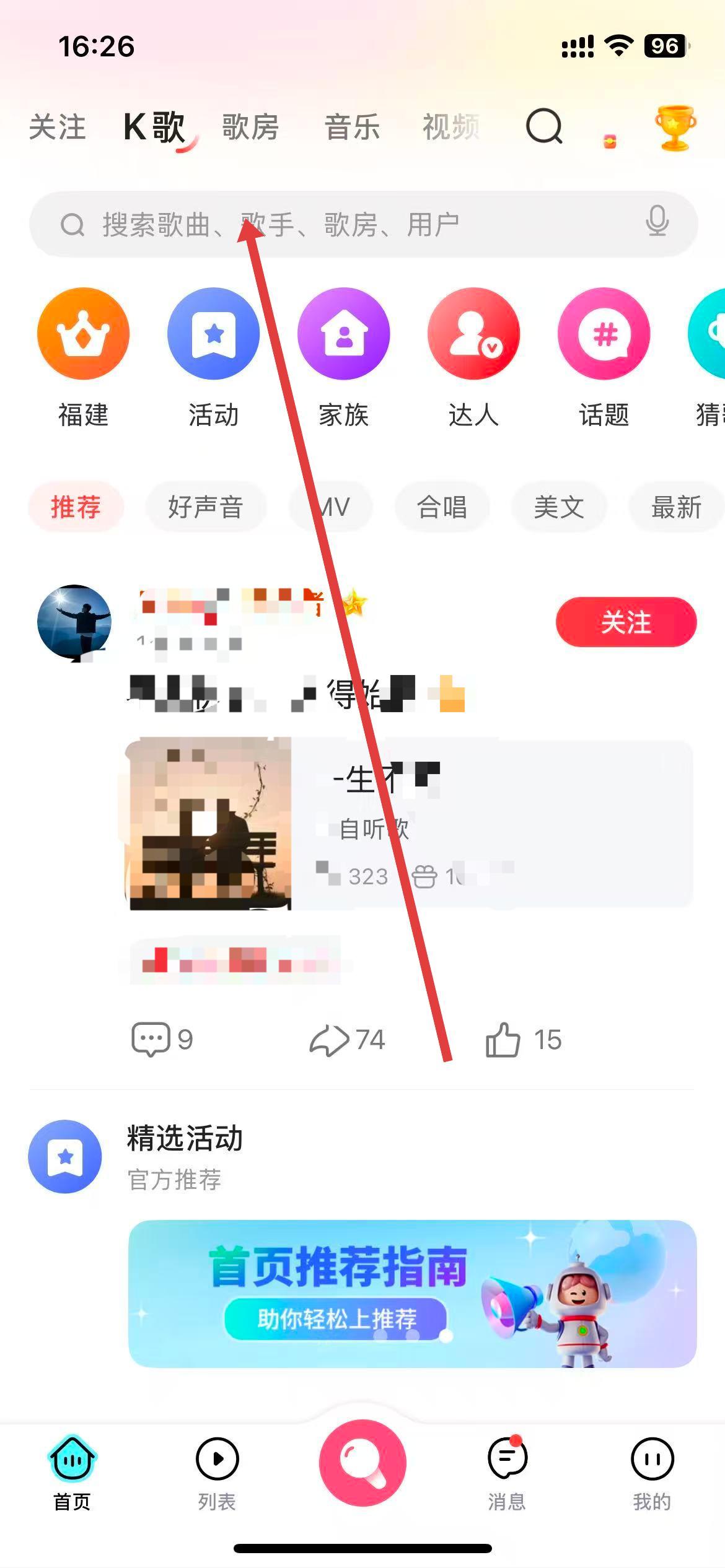Tap the 搜索歌曲、歌手、歌房、用户 search field
This screenshot has height=1568, width=725.
pyautogui.click(x=347, y=224)
